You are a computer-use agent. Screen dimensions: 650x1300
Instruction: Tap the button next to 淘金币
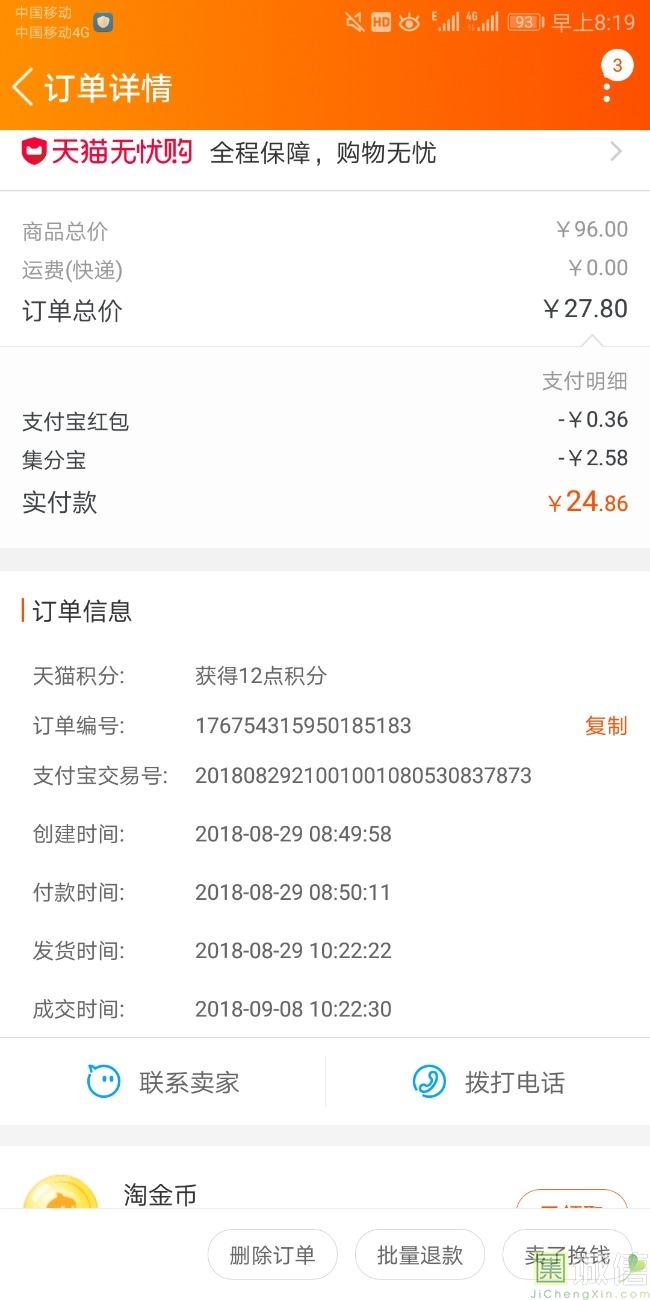click(571, 1200)
